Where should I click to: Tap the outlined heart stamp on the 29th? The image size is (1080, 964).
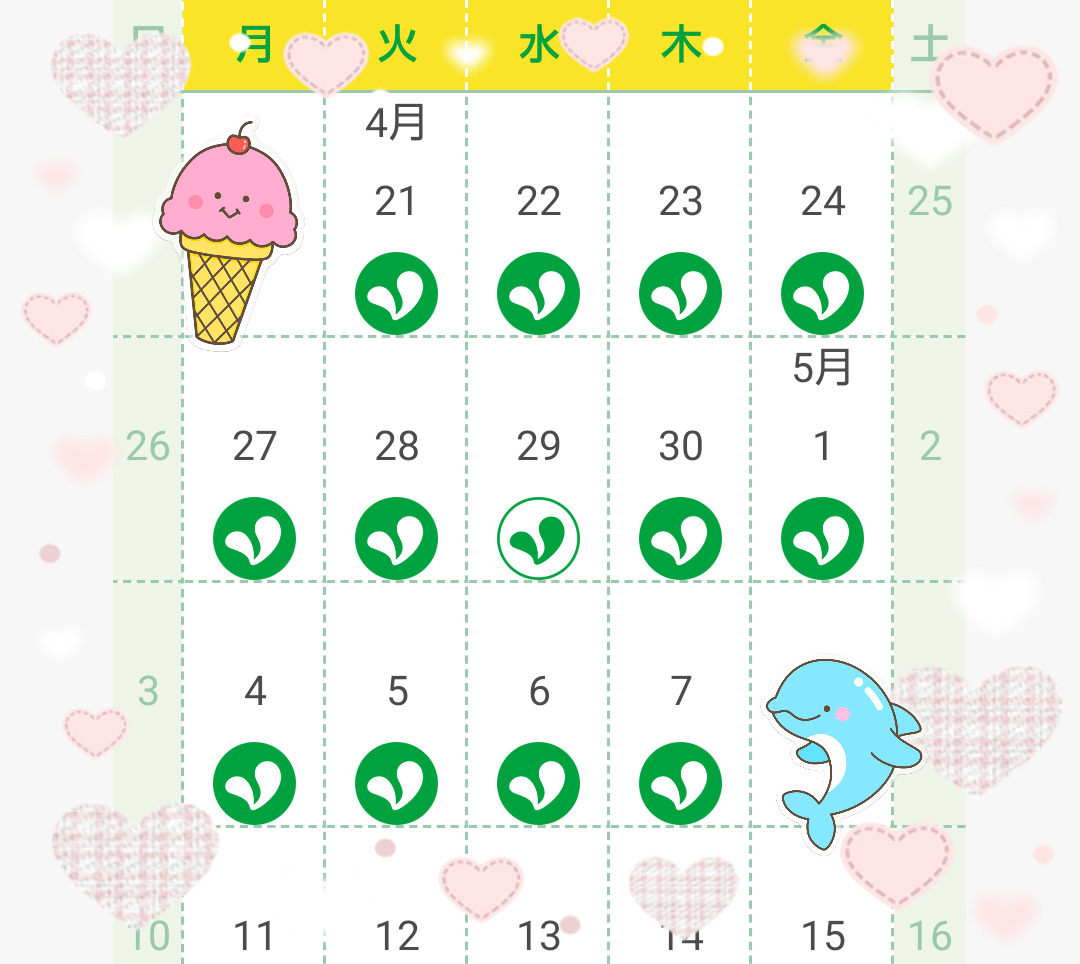pyautogui.click(x=538, y=538)
